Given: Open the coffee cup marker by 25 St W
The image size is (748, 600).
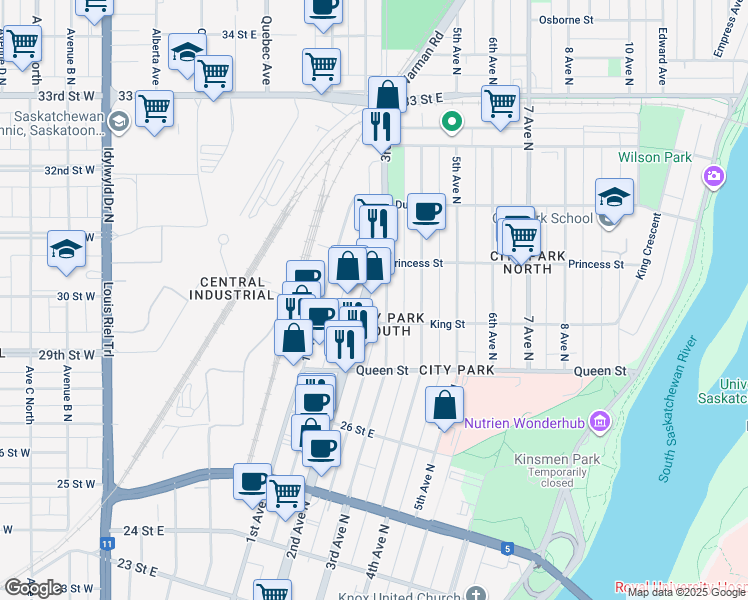Looking at the screenshot, I should pos(252,483).
